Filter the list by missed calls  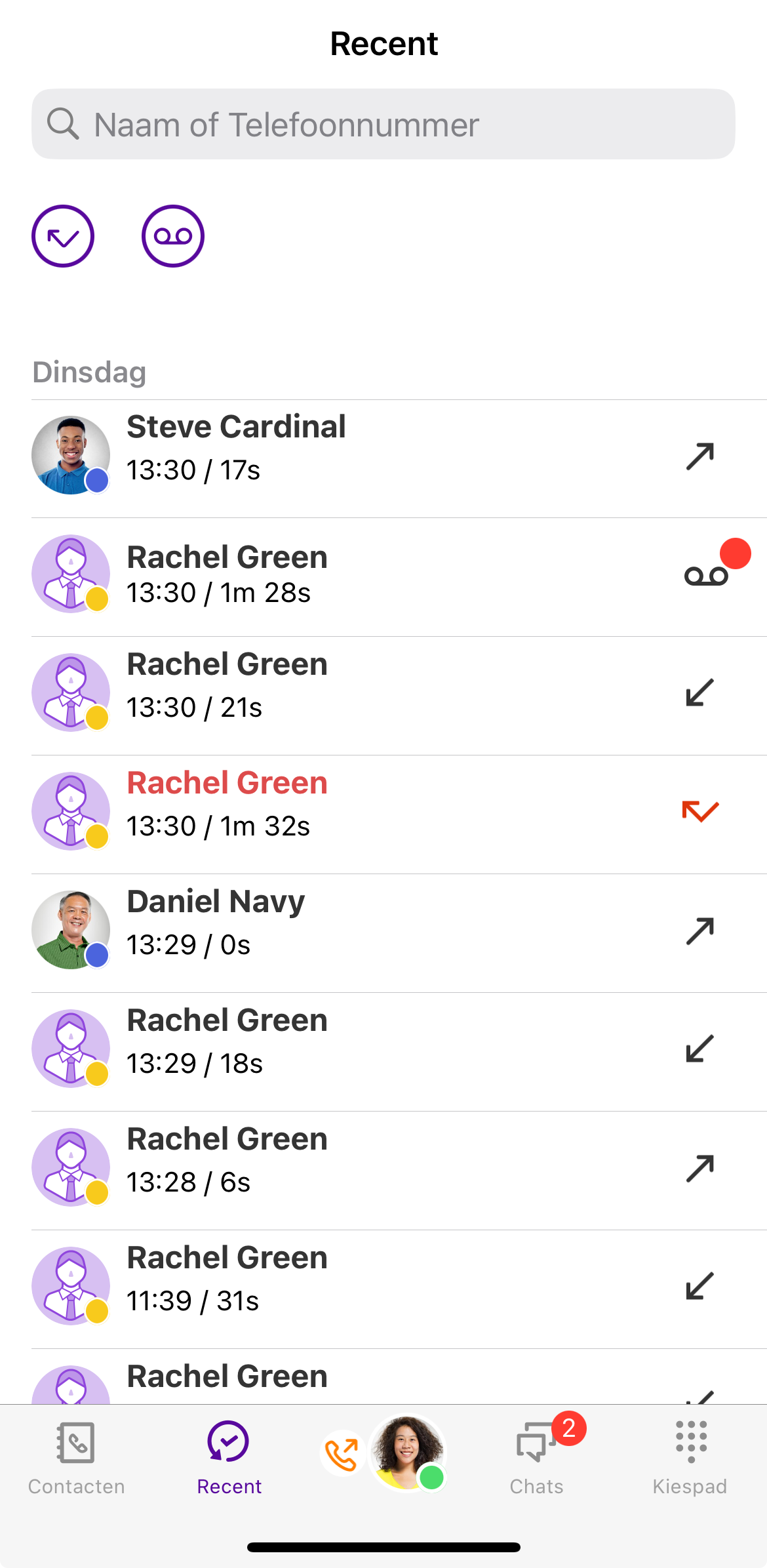click(63, 236)
